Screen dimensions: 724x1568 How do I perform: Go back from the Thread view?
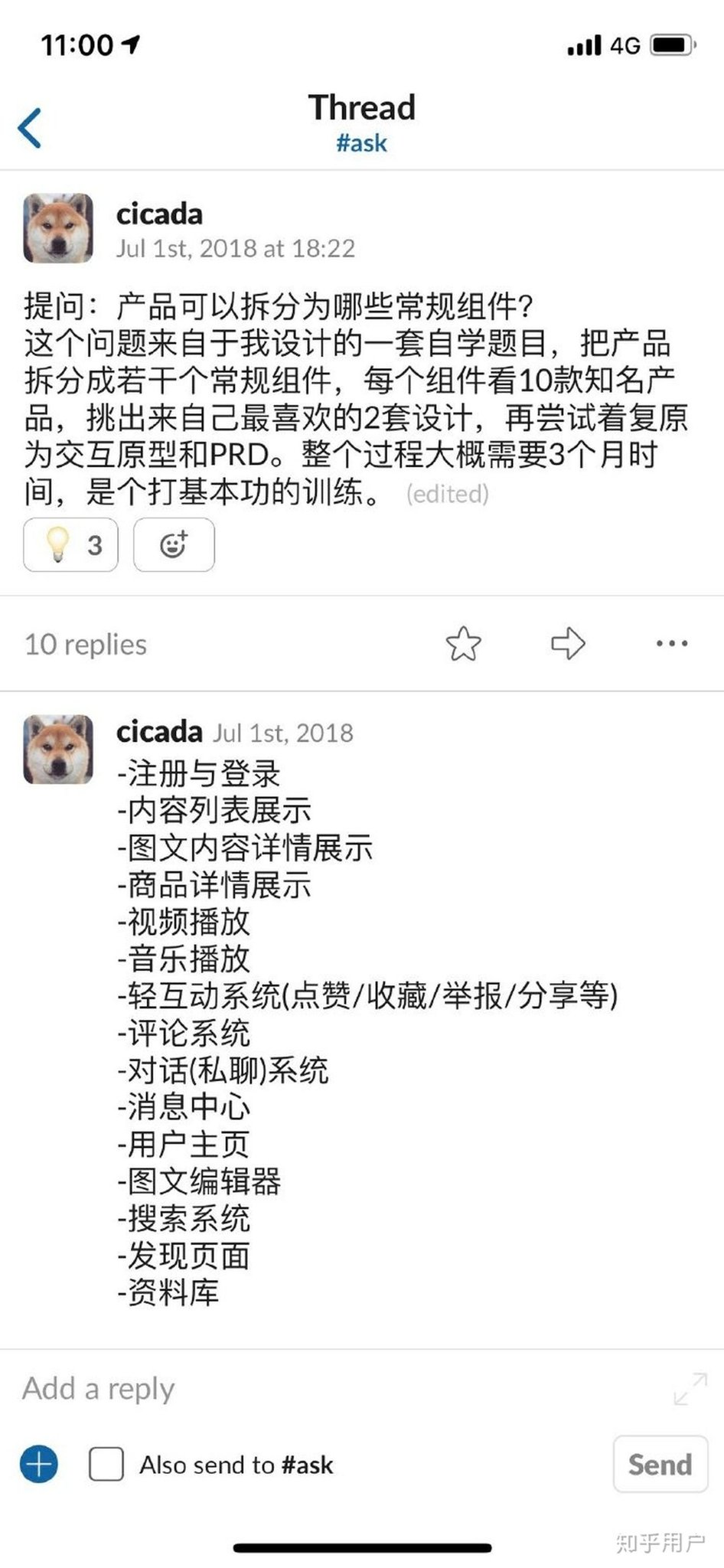31,127
